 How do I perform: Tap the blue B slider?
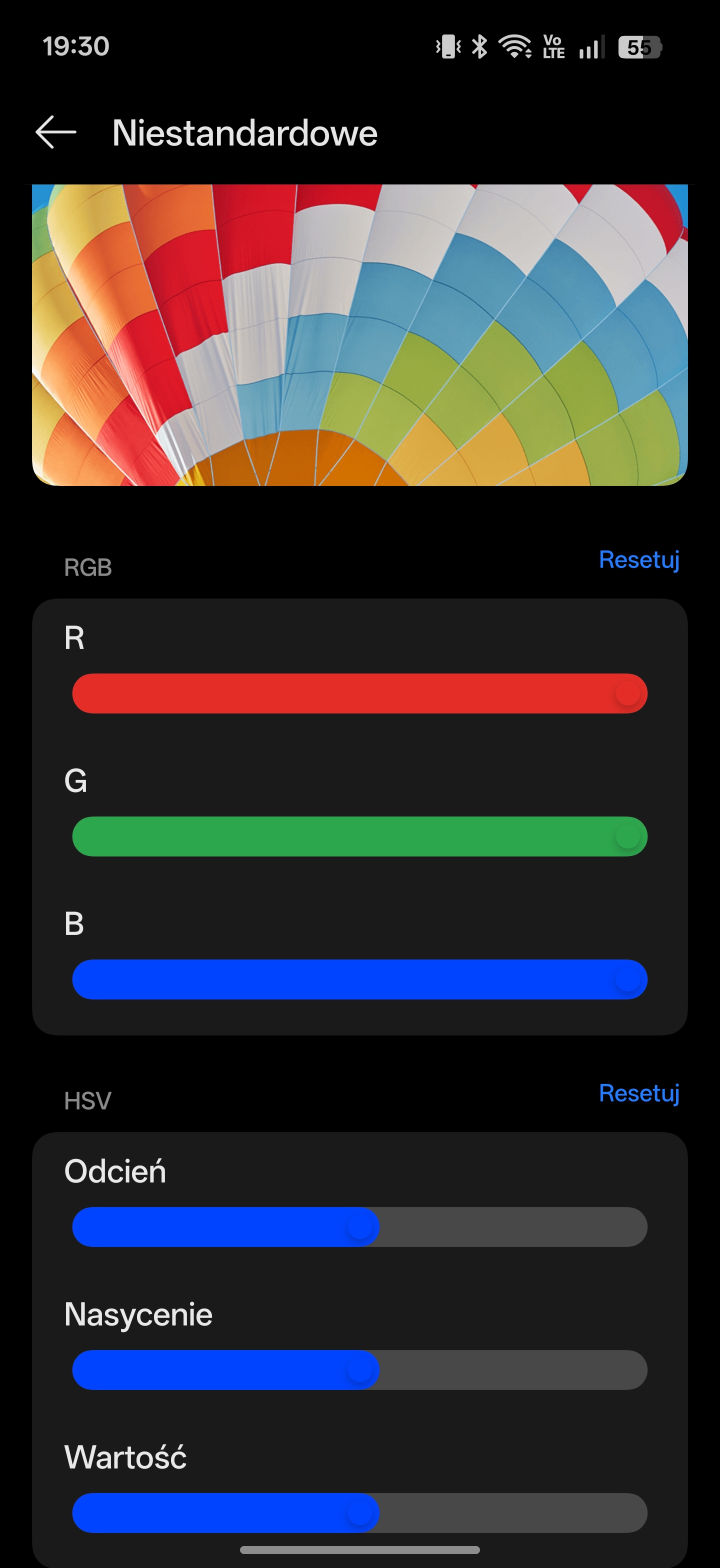click(359, 979)
